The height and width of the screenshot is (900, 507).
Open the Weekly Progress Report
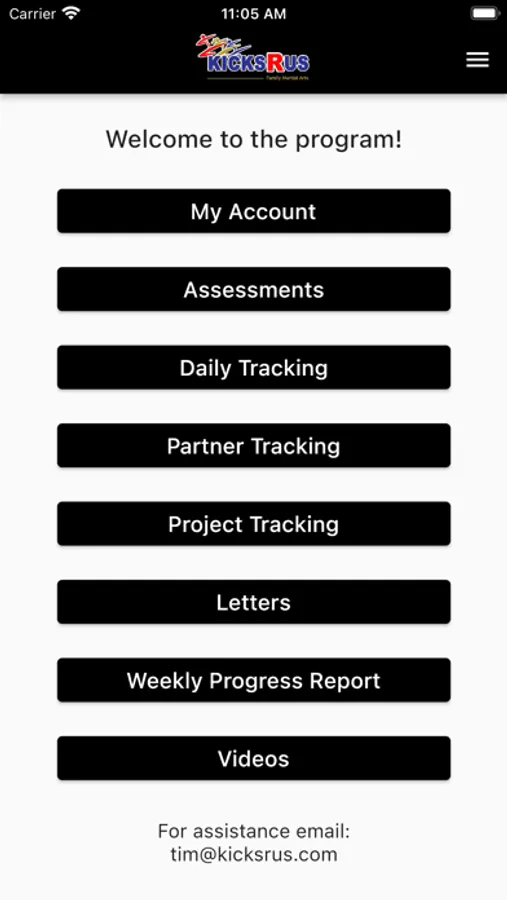click(x=254, y=680)
